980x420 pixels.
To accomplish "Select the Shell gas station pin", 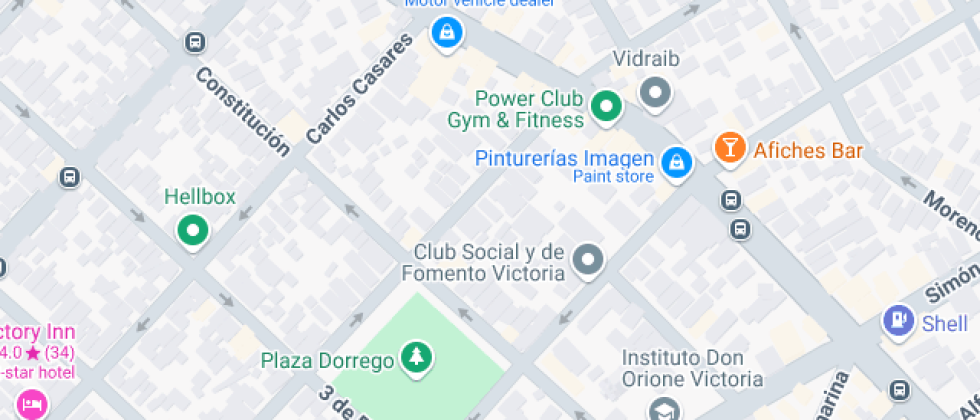I will point(899,320).
